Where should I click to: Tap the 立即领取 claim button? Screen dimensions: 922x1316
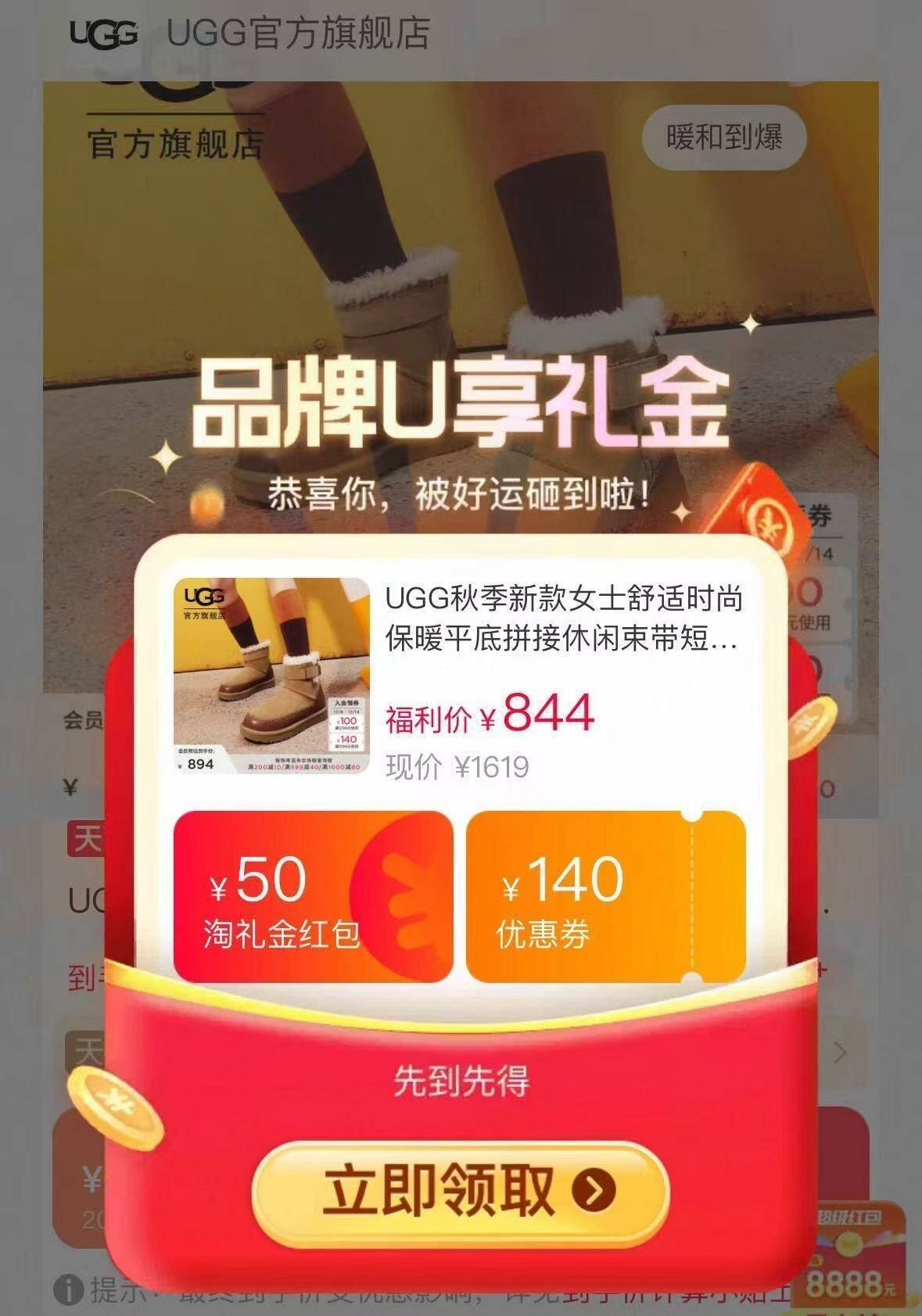(461, 1189)
